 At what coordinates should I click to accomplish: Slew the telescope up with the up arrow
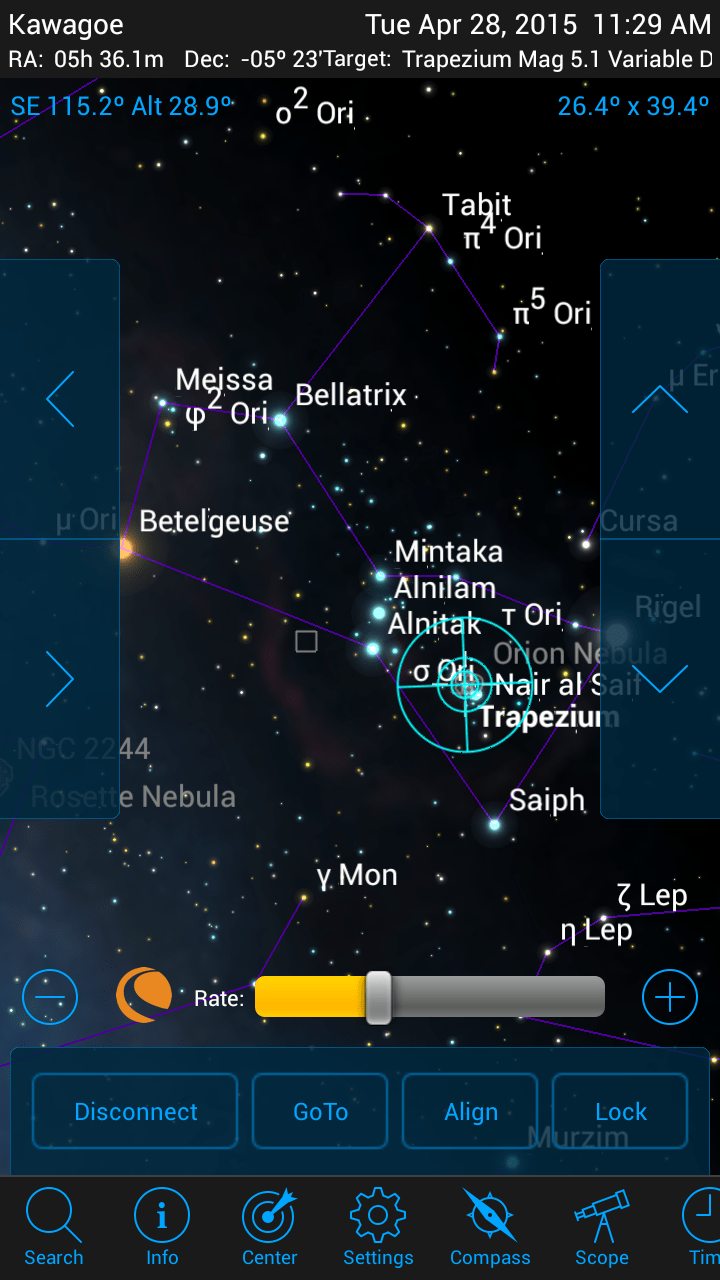(x=660, y=399)
